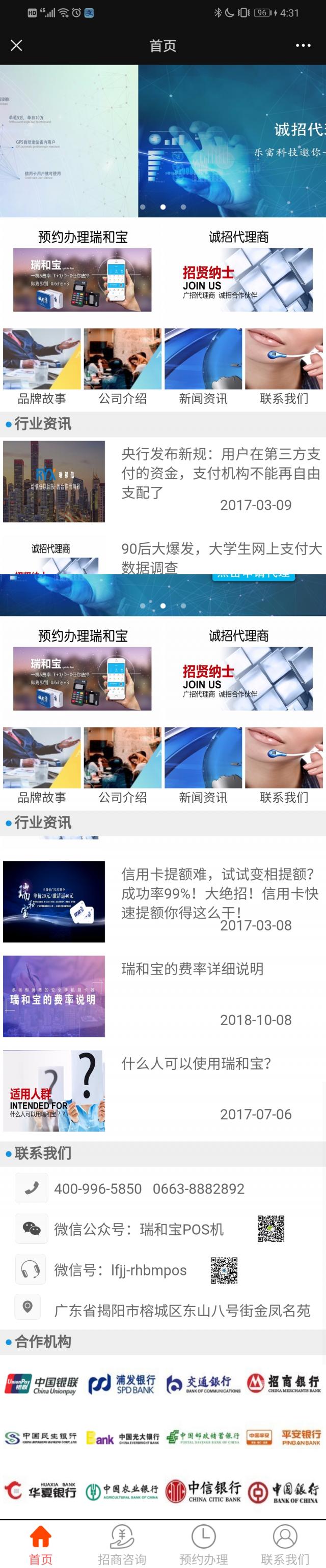
Task: View 瑞和宝的费率详细说明 article
Action: [x=193, y=969]
